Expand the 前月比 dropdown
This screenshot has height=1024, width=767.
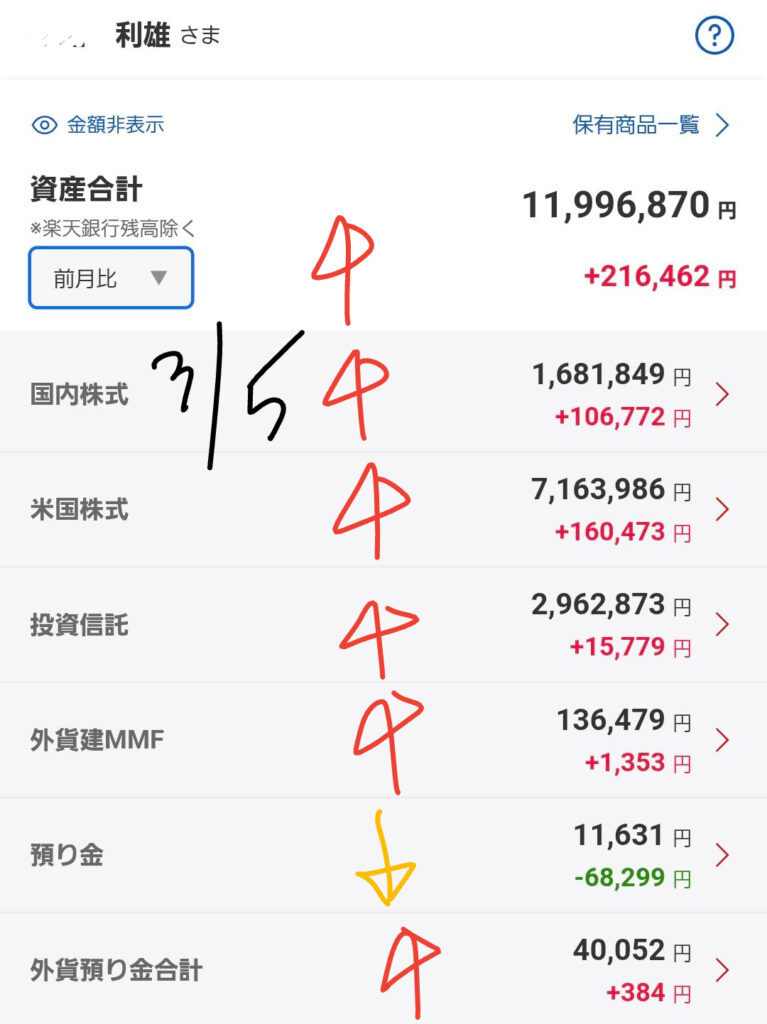(110, 278)
